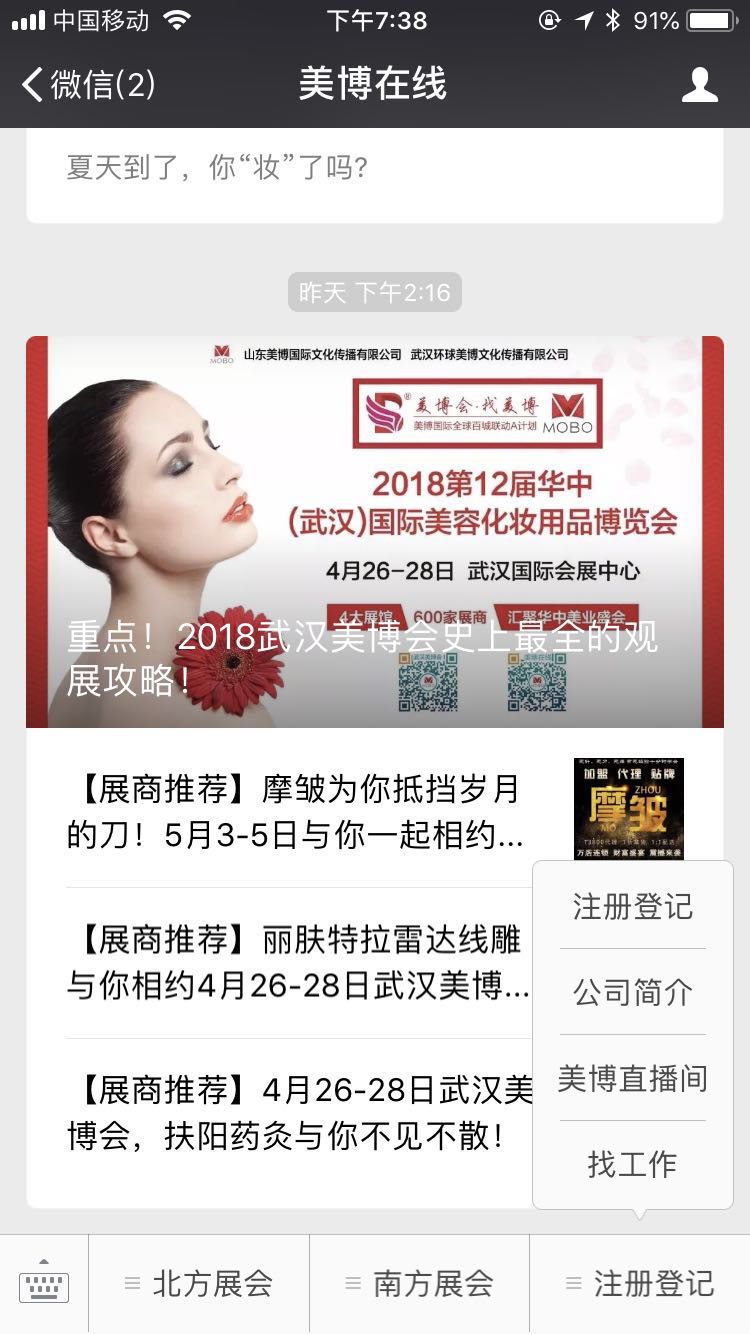Select 找工作 in the popup menu

coord(632,1164)
